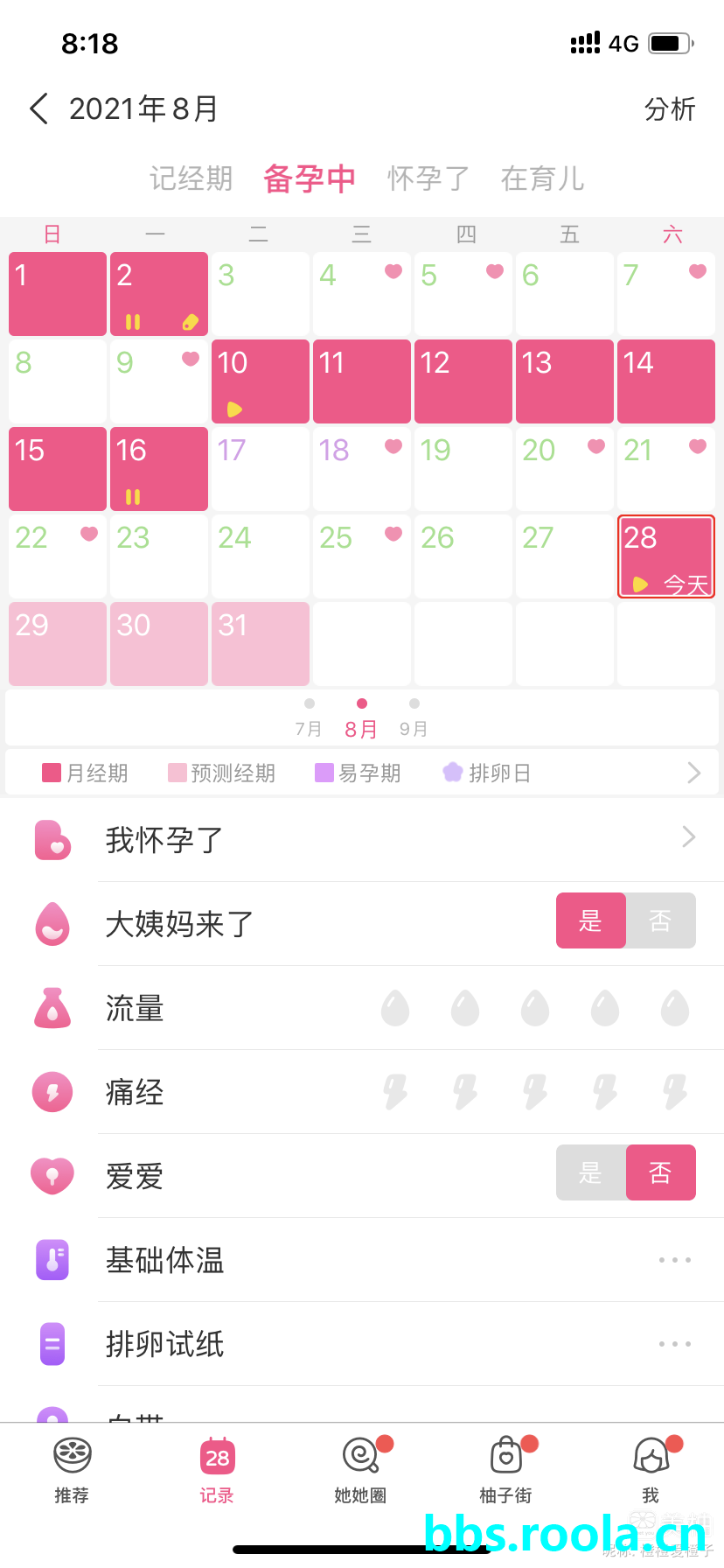Switch to the 推荐 tab
The width and height of the screenshot is (724, 1568).
(72, 1470)
